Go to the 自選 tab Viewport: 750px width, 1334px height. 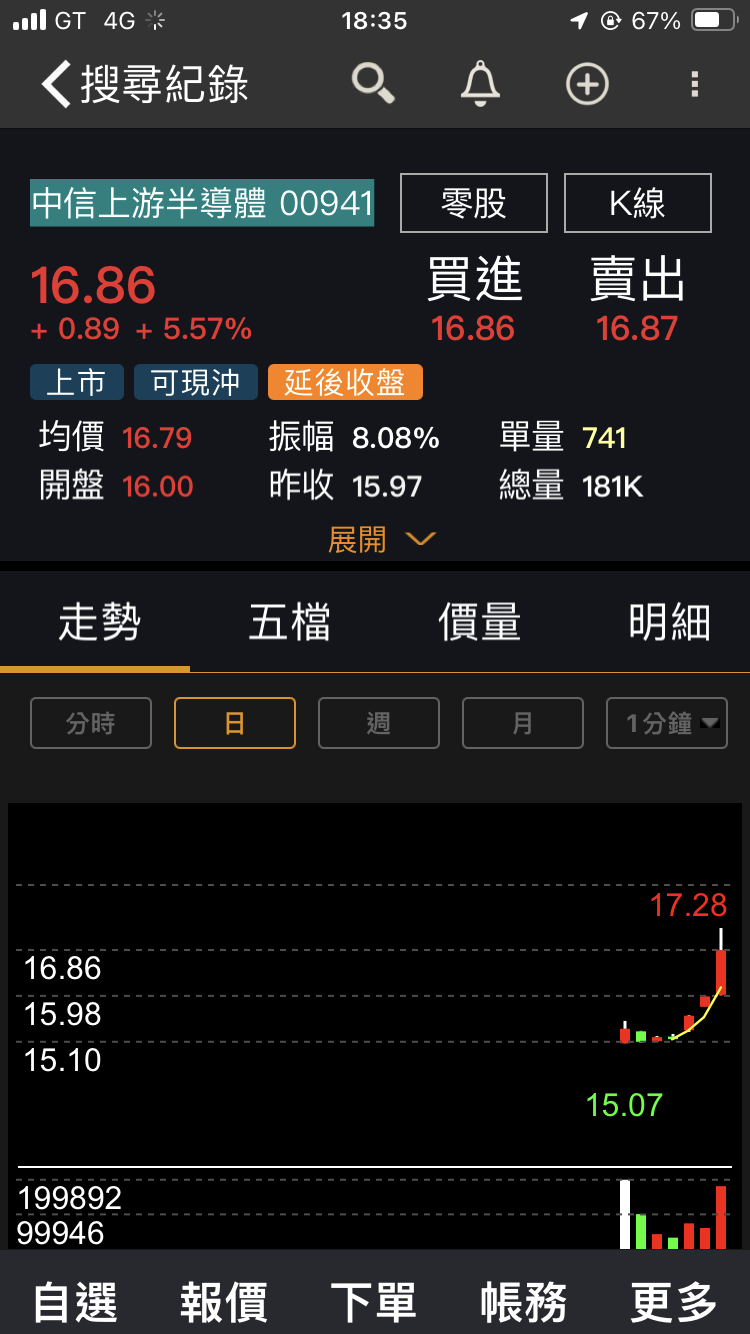tap(75, 1302)
